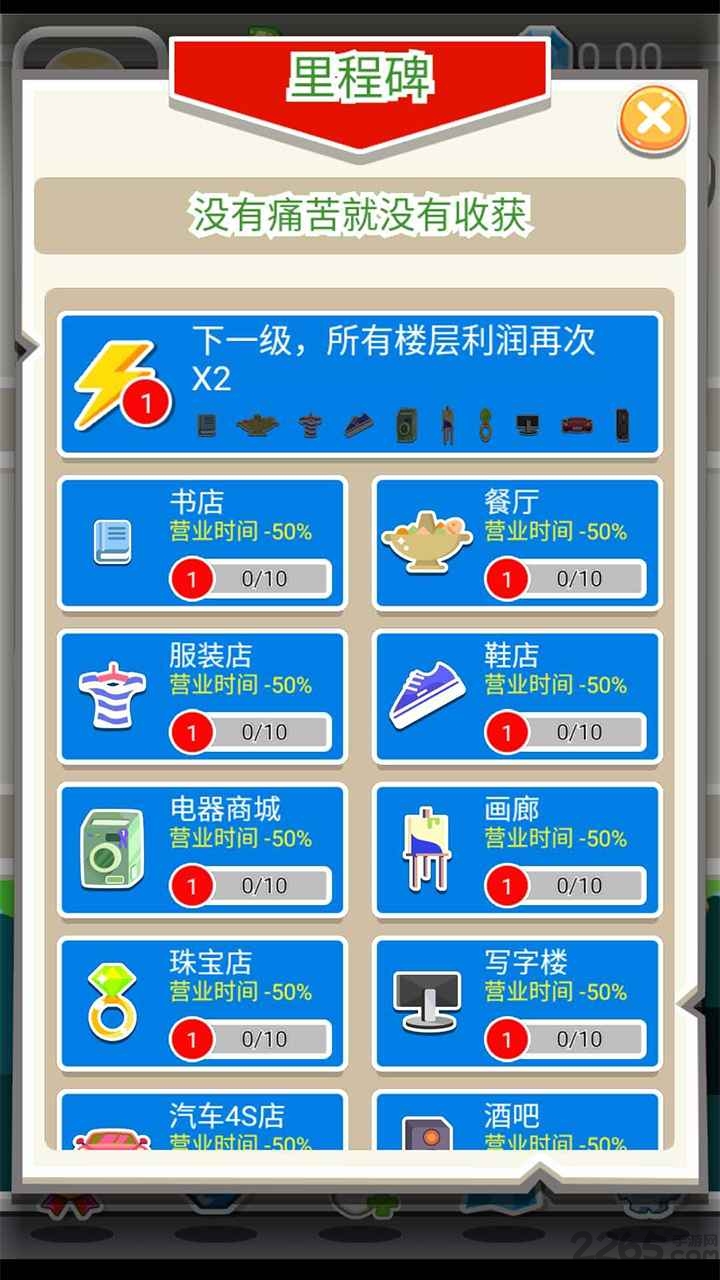Click the small sneaker icon in milestone preview row
720x1280 pixels.
[x=357, y=425]
